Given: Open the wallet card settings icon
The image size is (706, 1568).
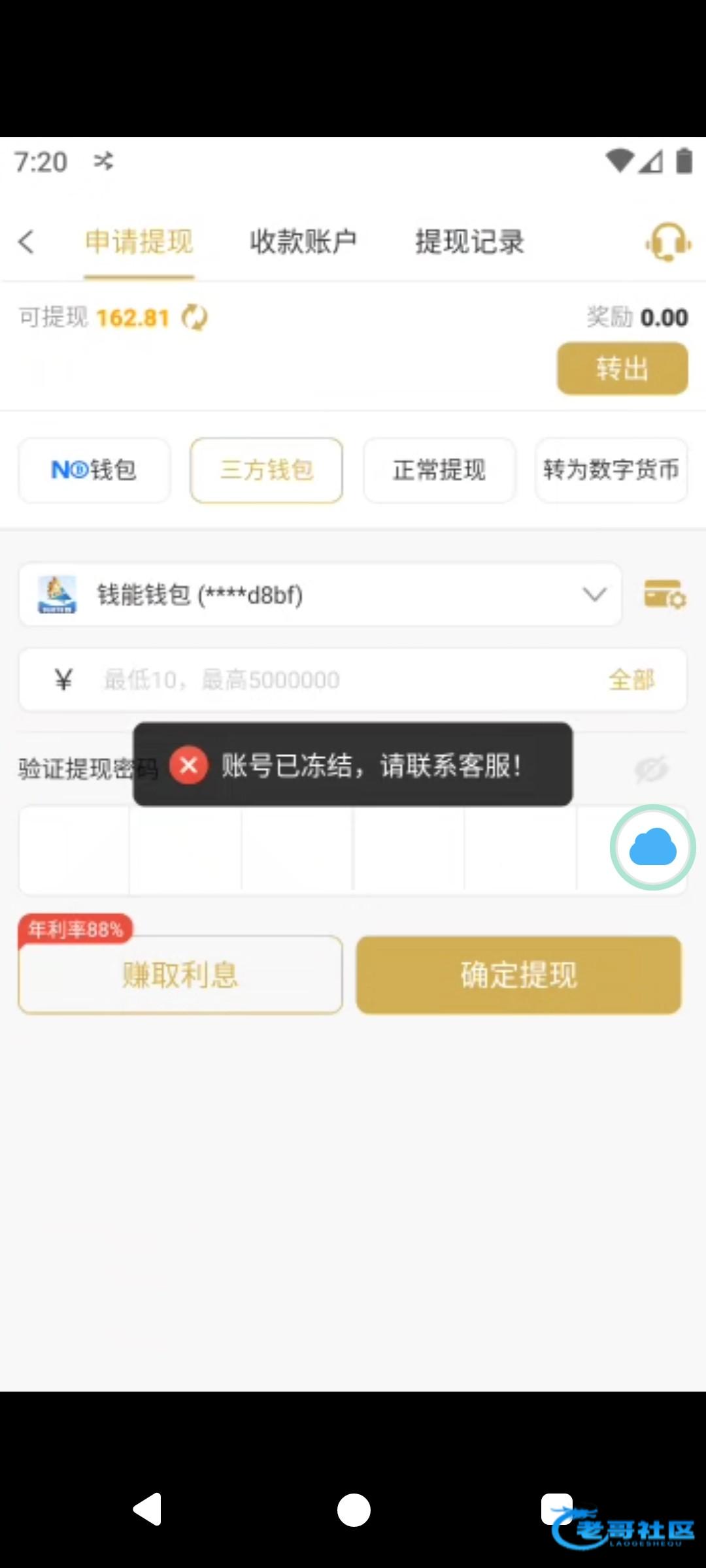Looking at the screenshot, I should (x=665, y=595).
